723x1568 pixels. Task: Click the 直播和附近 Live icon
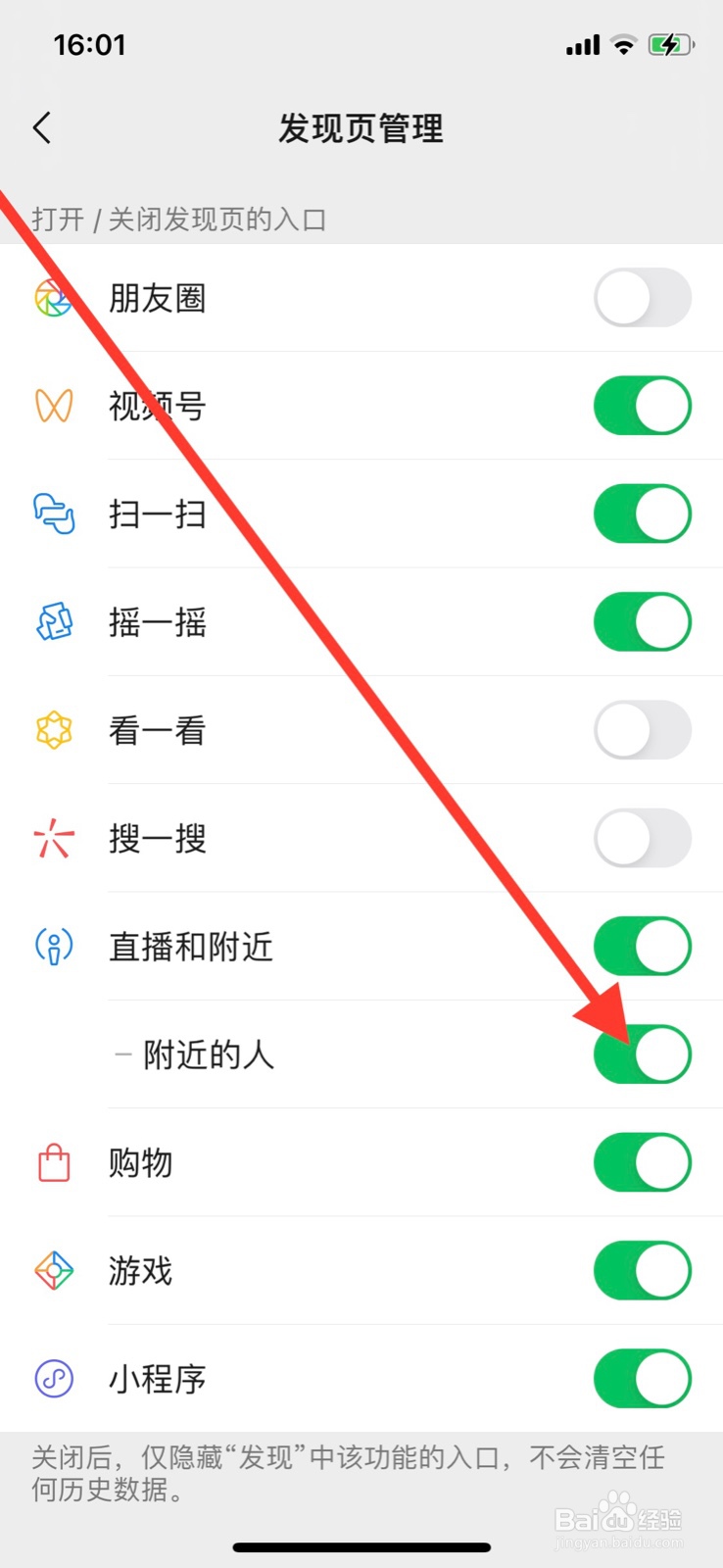[x=54, y=946]
